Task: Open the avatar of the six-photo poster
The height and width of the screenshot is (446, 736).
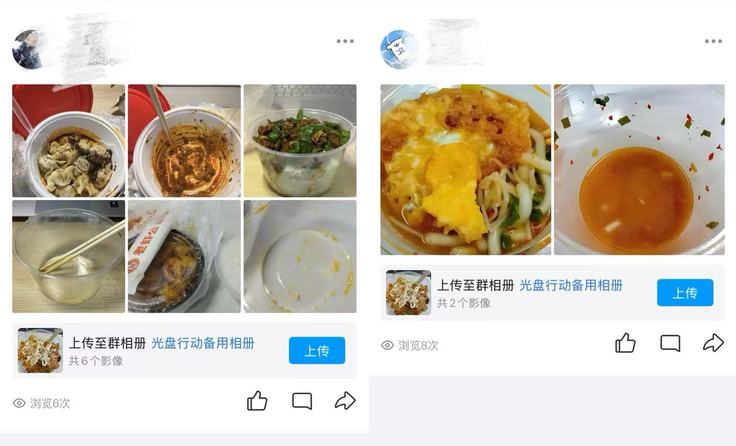Action: pos(29,49)
